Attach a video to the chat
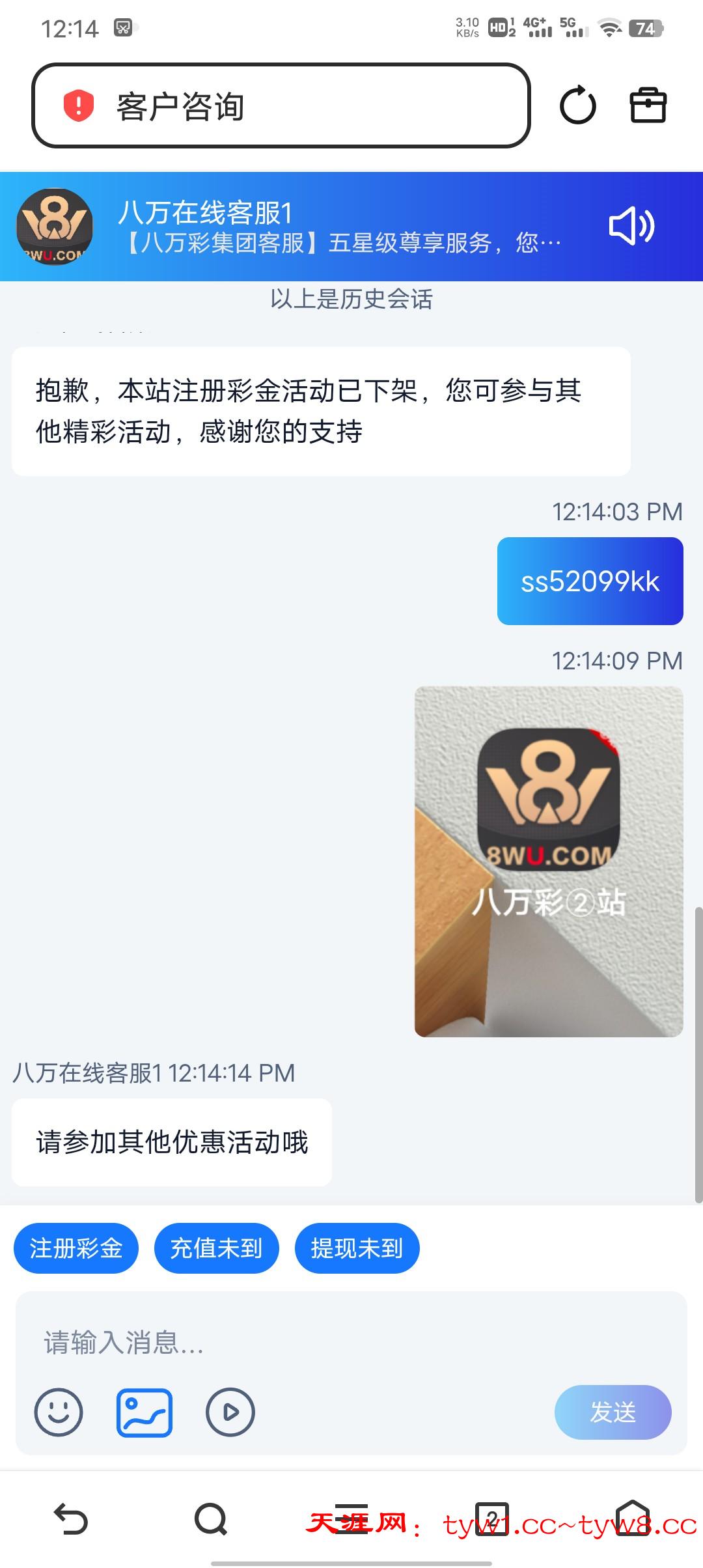 click(x=230, y=1412)
